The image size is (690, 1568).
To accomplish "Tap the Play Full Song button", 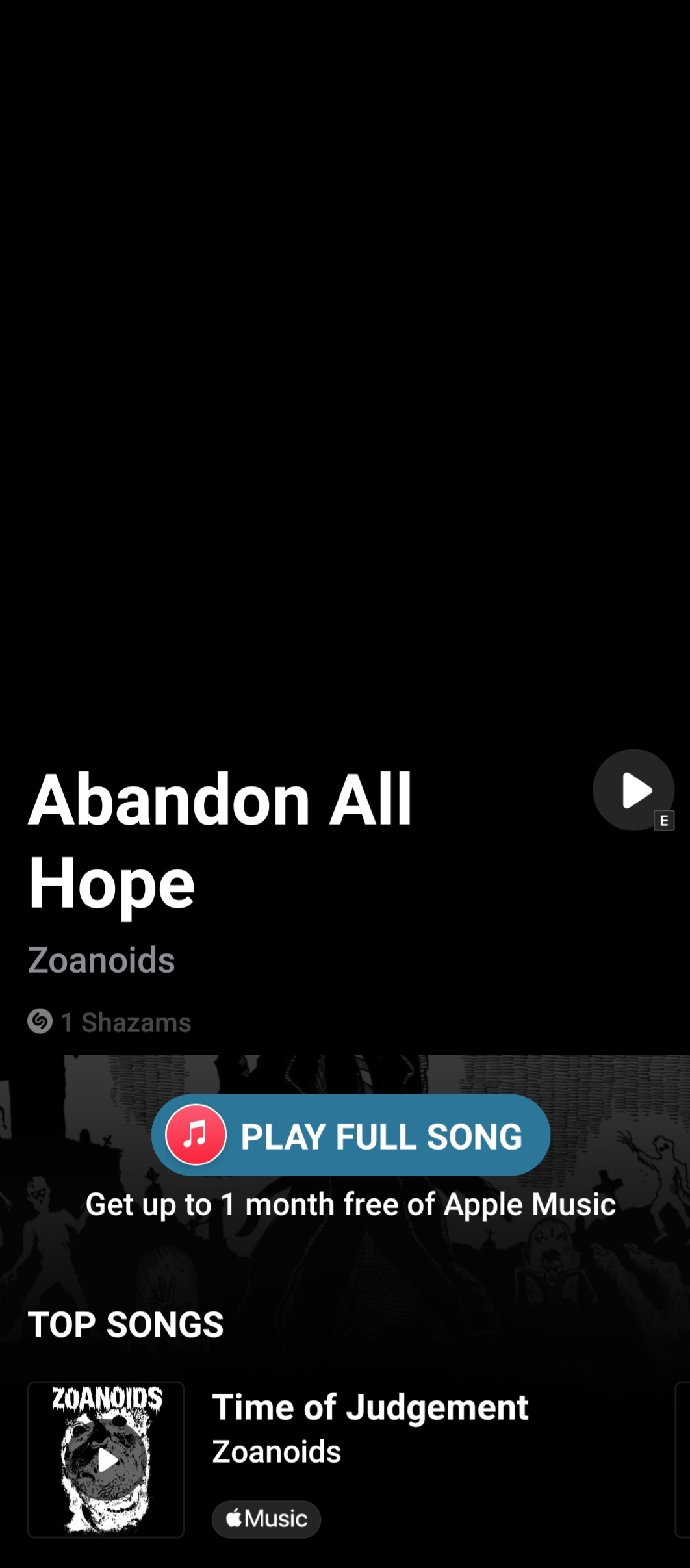I will click(x=351, y=1135).
